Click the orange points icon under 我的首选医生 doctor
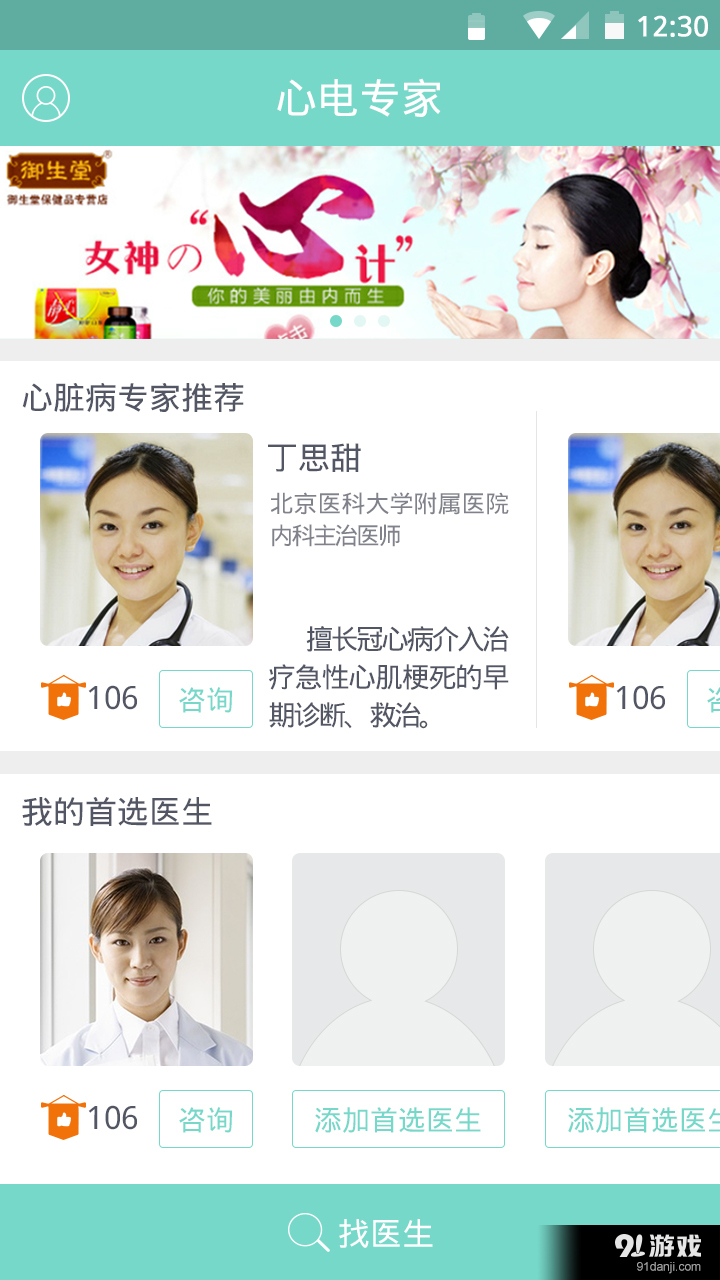The image size is (720, 1280). coord(63,1118)
